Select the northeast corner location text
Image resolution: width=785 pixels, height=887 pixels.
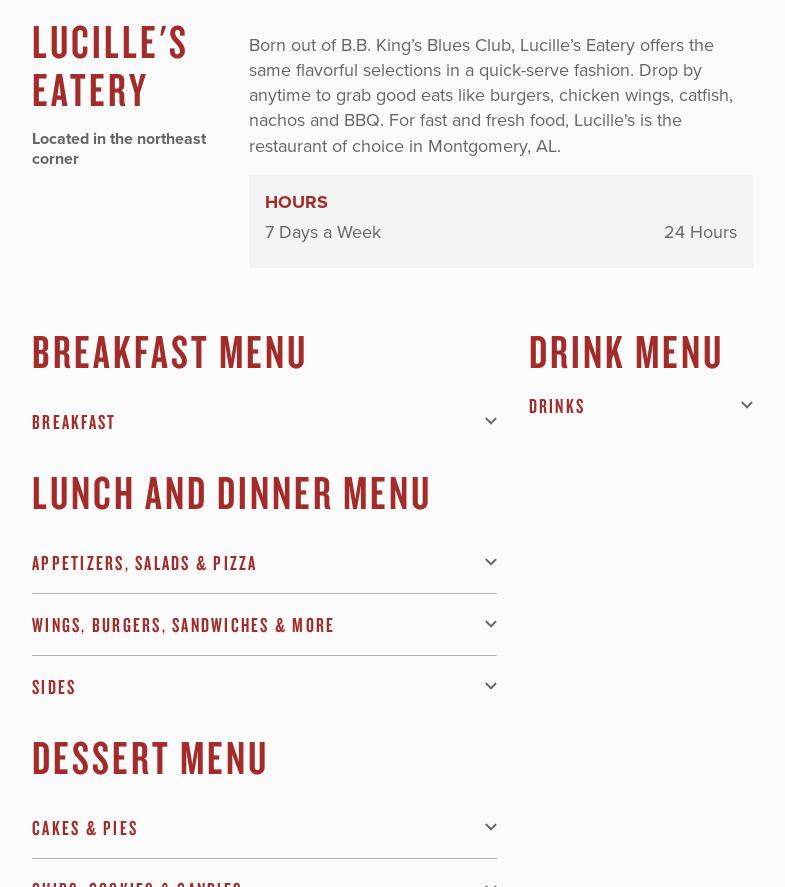(119, 148)
